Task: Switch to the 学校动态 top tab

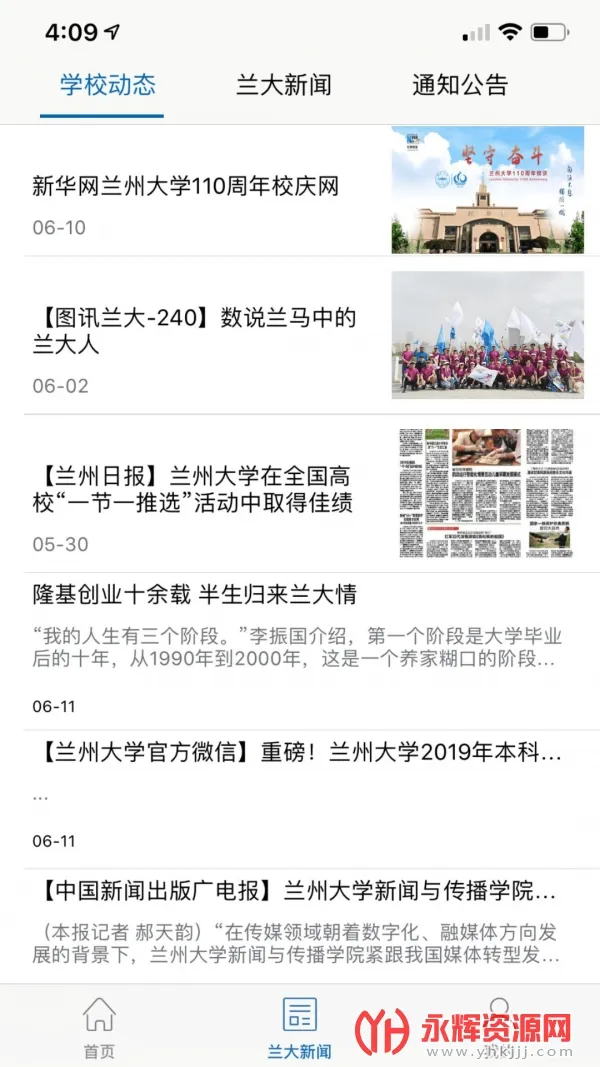Action: [108, 85]
